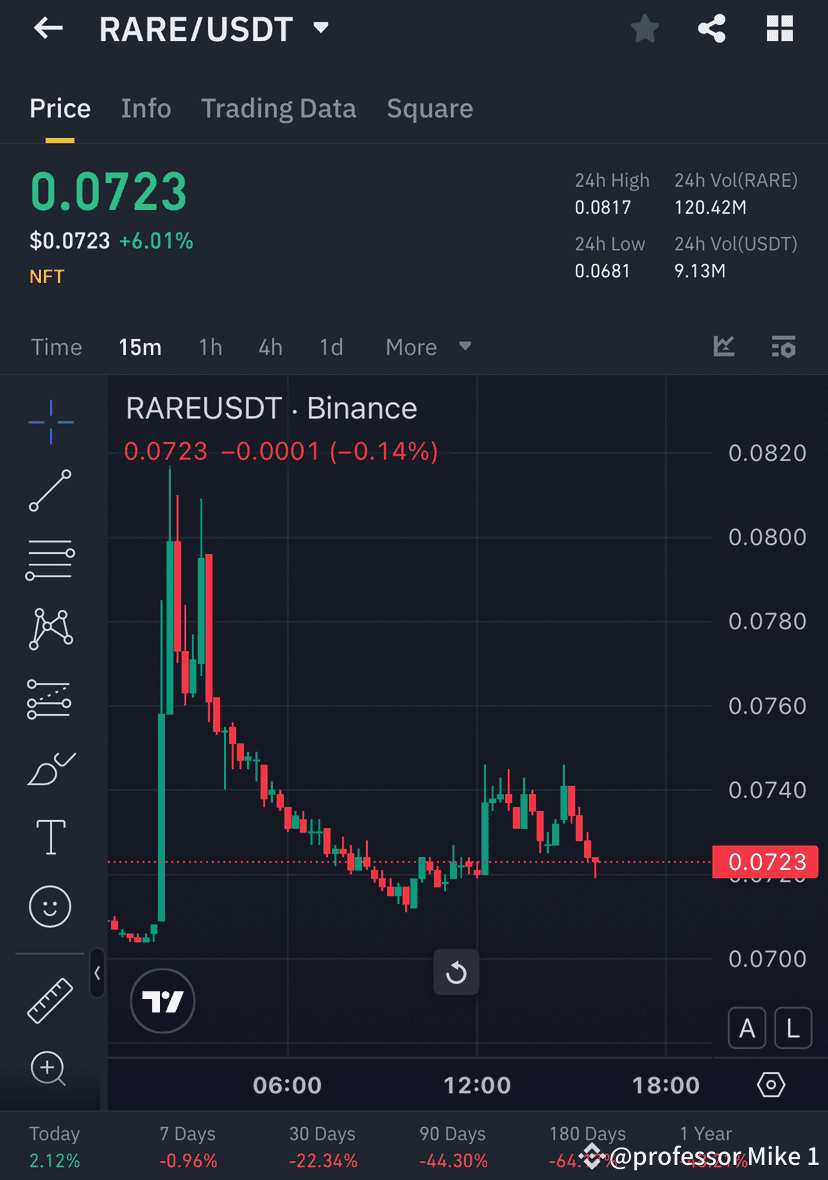Select the text annotation tool
The width and height of the screenshot is (828, 1180).
[49, 837]
